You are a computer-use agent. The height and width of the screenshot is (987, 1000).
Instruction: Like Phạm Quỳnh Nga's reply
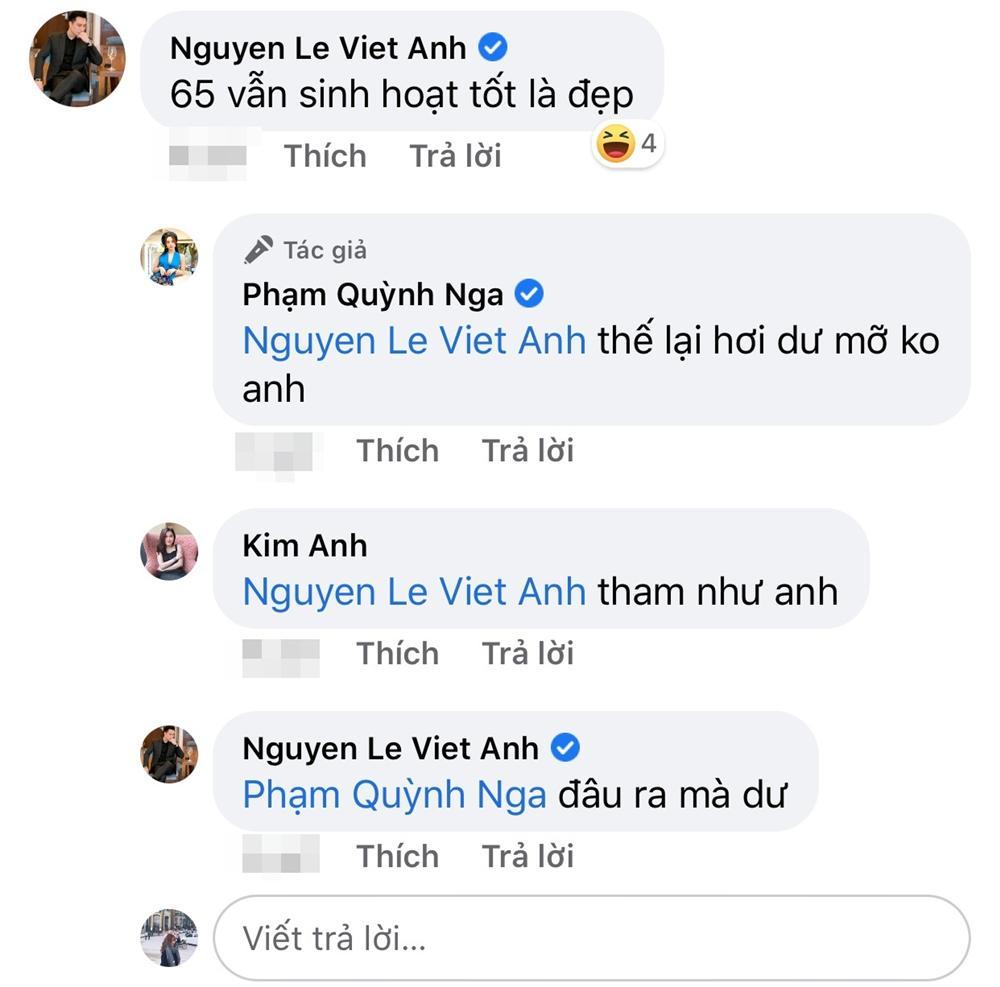tap(398, 451)
